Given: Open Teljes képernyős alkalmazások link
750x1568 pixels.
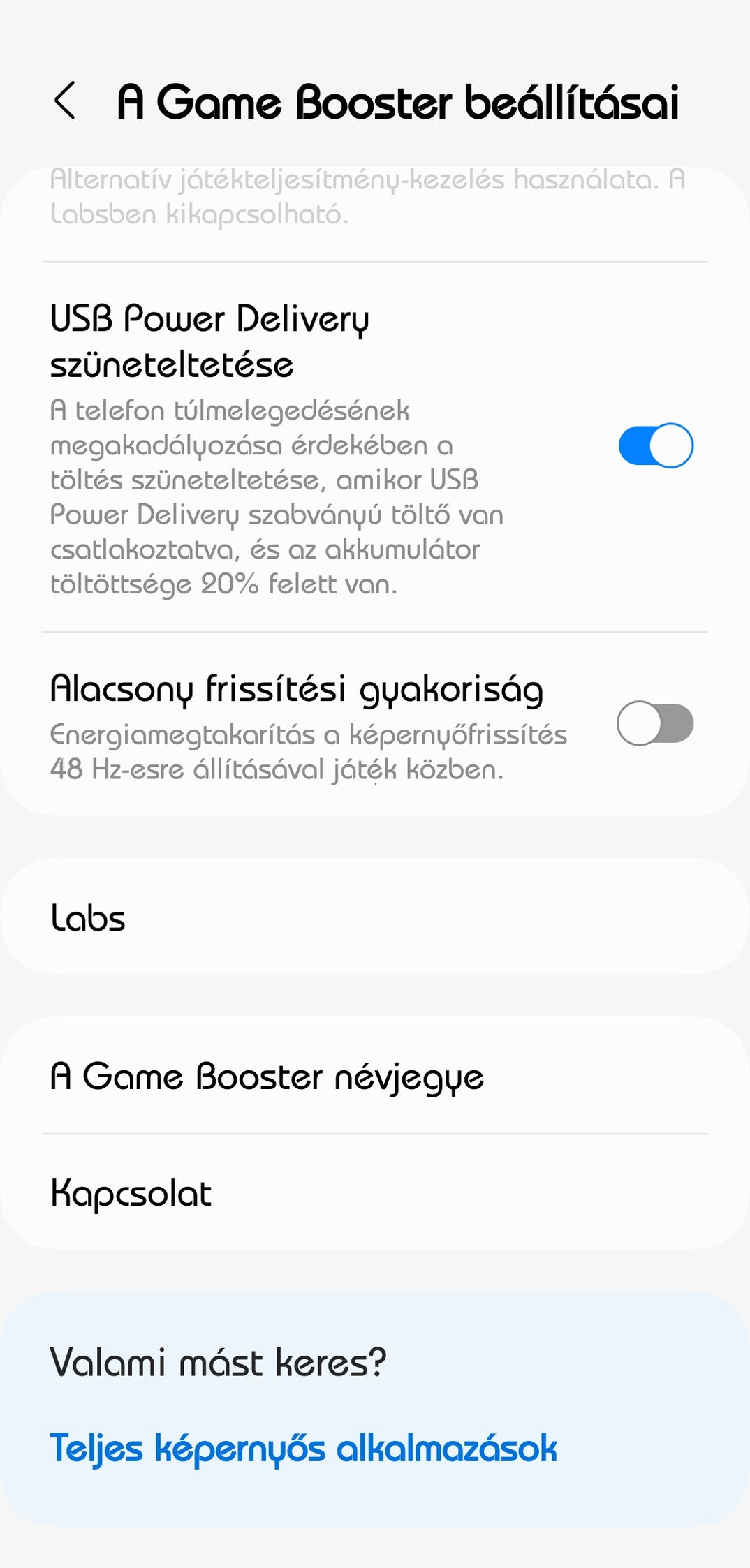Looking at the screenshot, I should 304,1447.
